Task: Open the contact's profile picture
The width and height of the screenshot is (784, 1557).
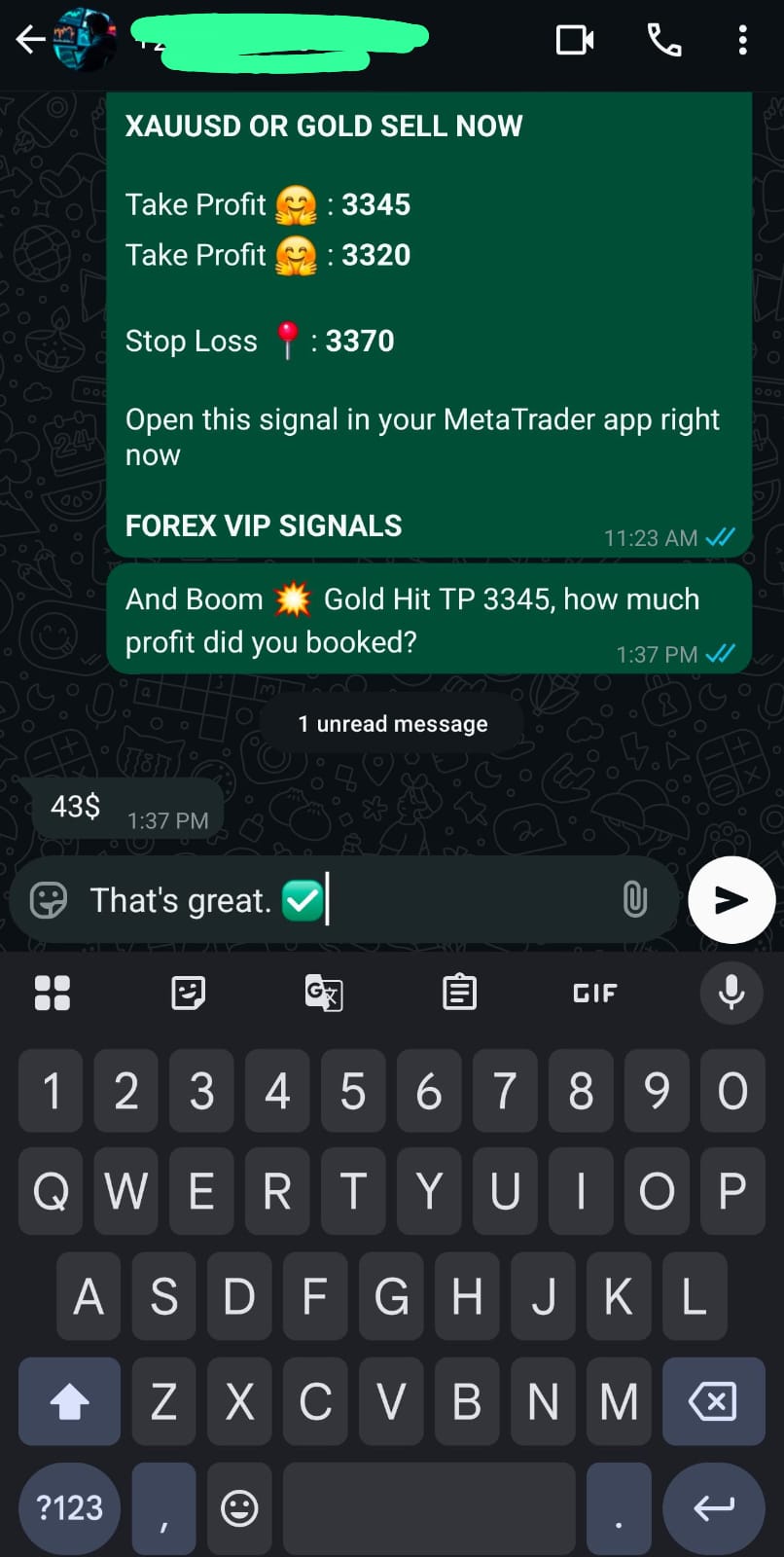Action: [85, 40]
